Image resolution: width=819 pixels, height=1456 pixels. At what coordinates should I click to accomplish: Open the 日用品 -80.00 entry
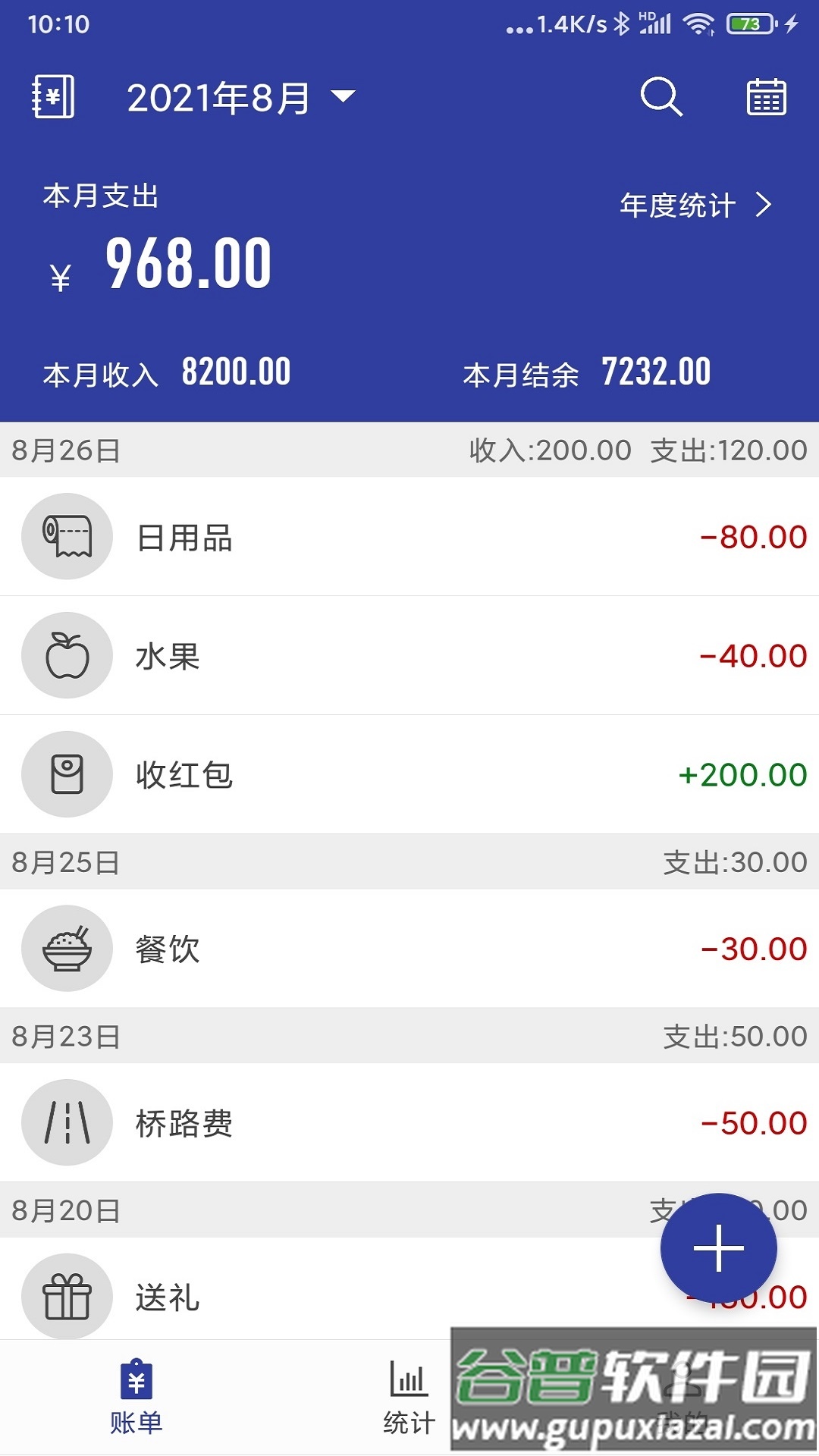click(x=409, y=537)
